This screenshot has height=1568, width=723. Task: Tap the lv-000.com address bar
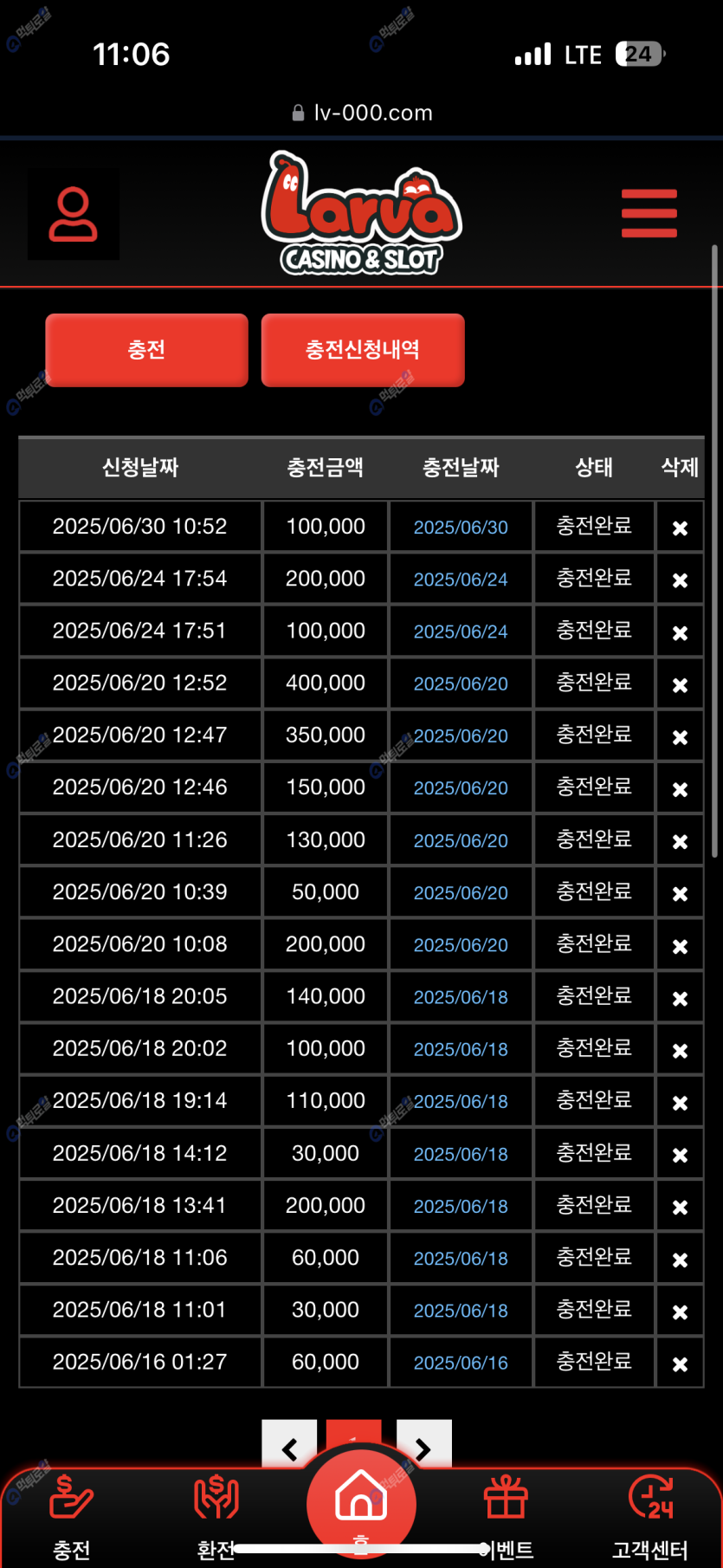(362, 113)
